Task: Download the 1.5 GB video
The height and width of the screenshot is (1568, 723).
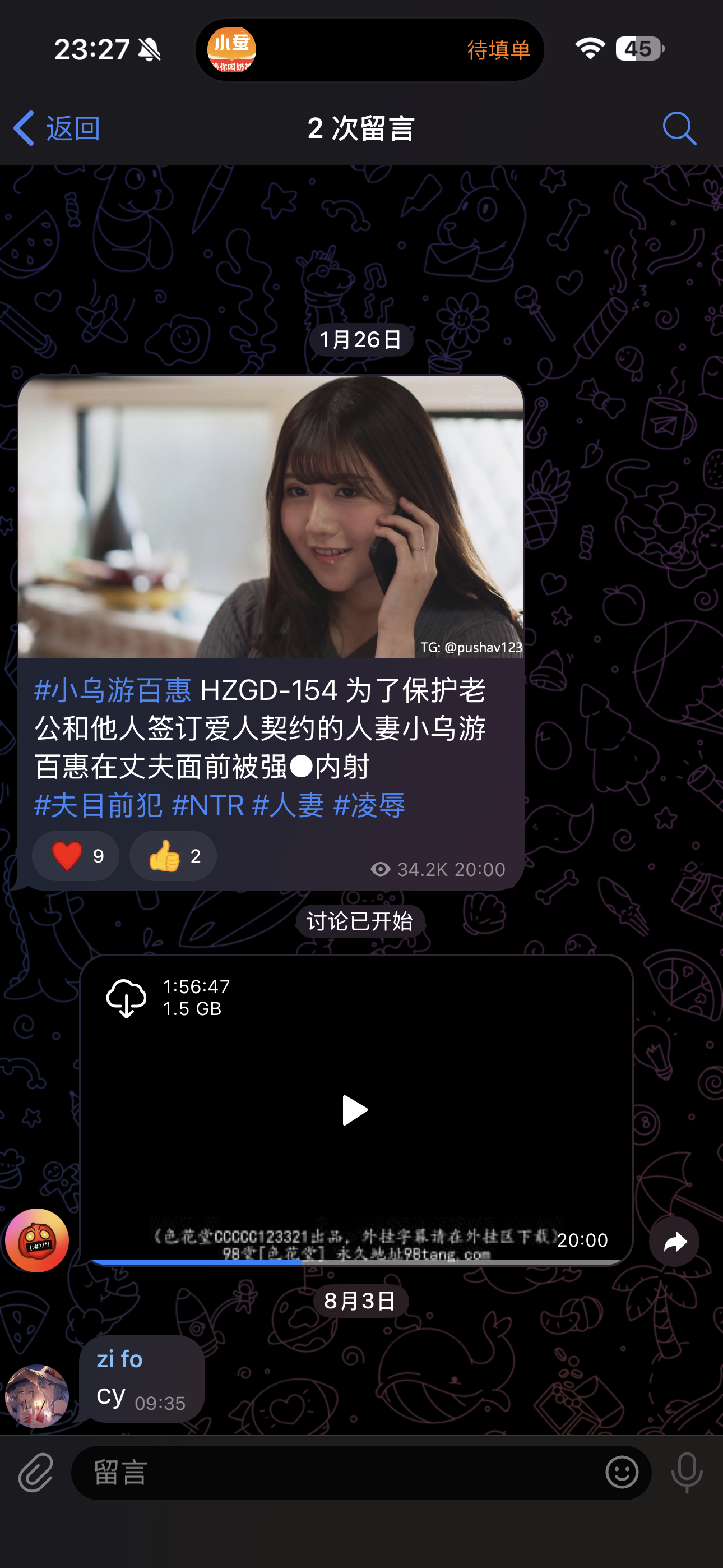Action: pos(126,998)
